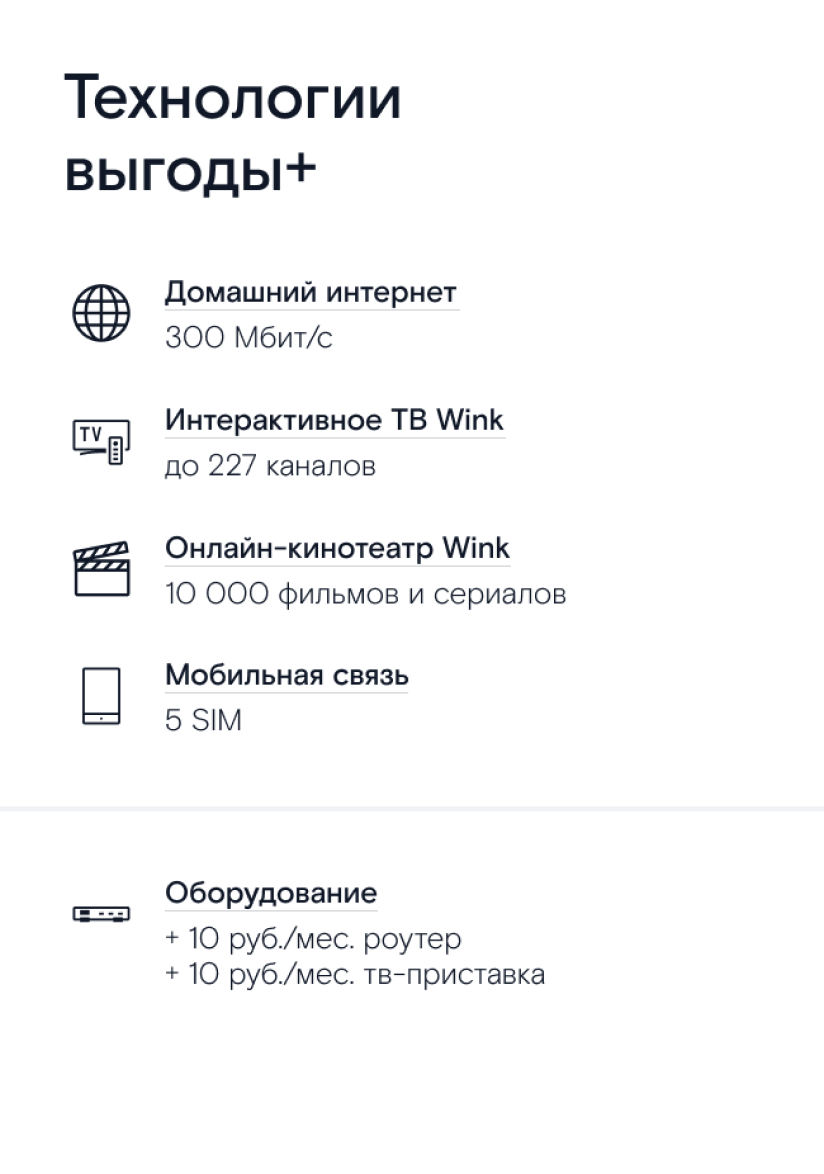
Task: Show info about Онлайн-кинотеатр Wink
Action: pyautogui.click(x=337, y=549)
